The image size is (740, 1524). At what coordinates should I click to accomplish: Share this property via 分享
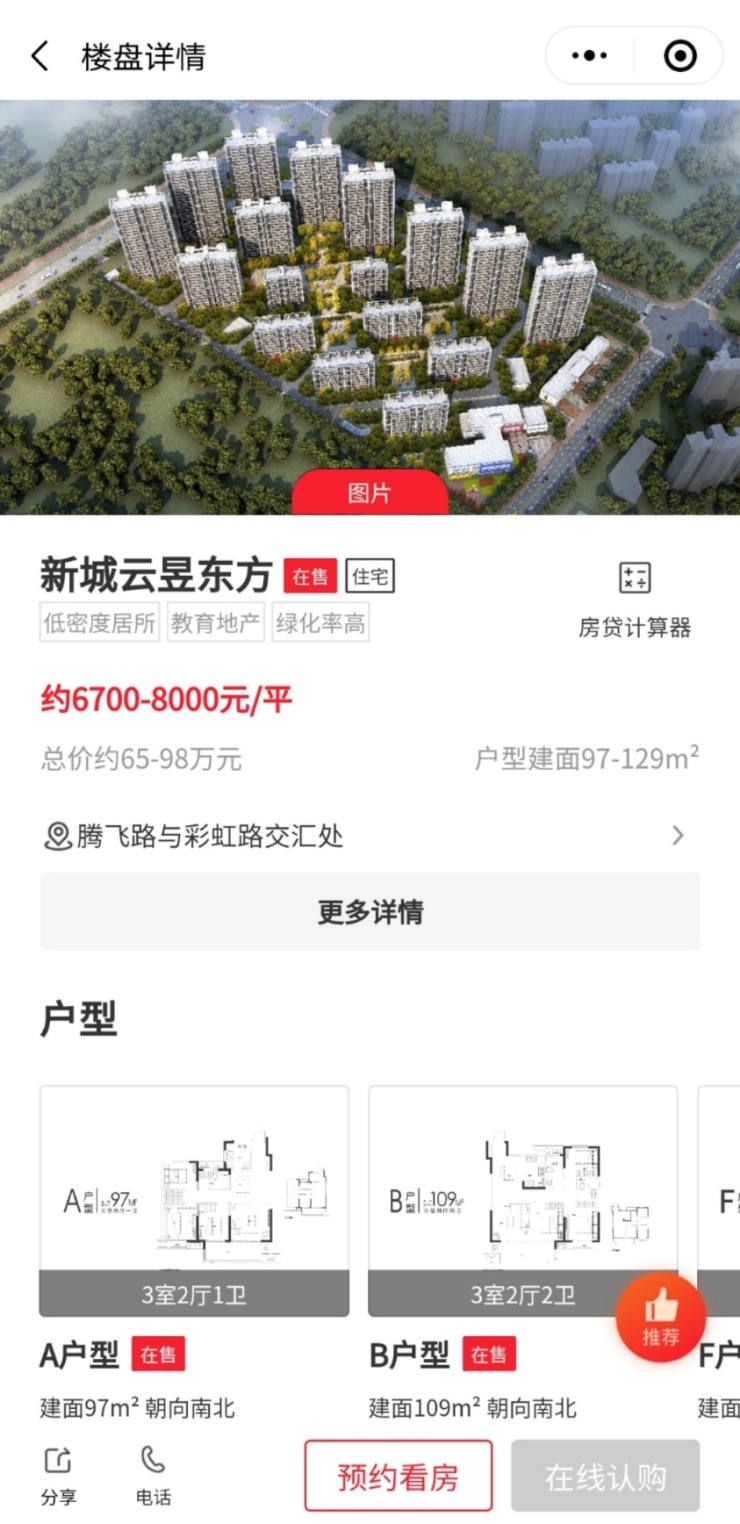click(x=58, y=1476)
